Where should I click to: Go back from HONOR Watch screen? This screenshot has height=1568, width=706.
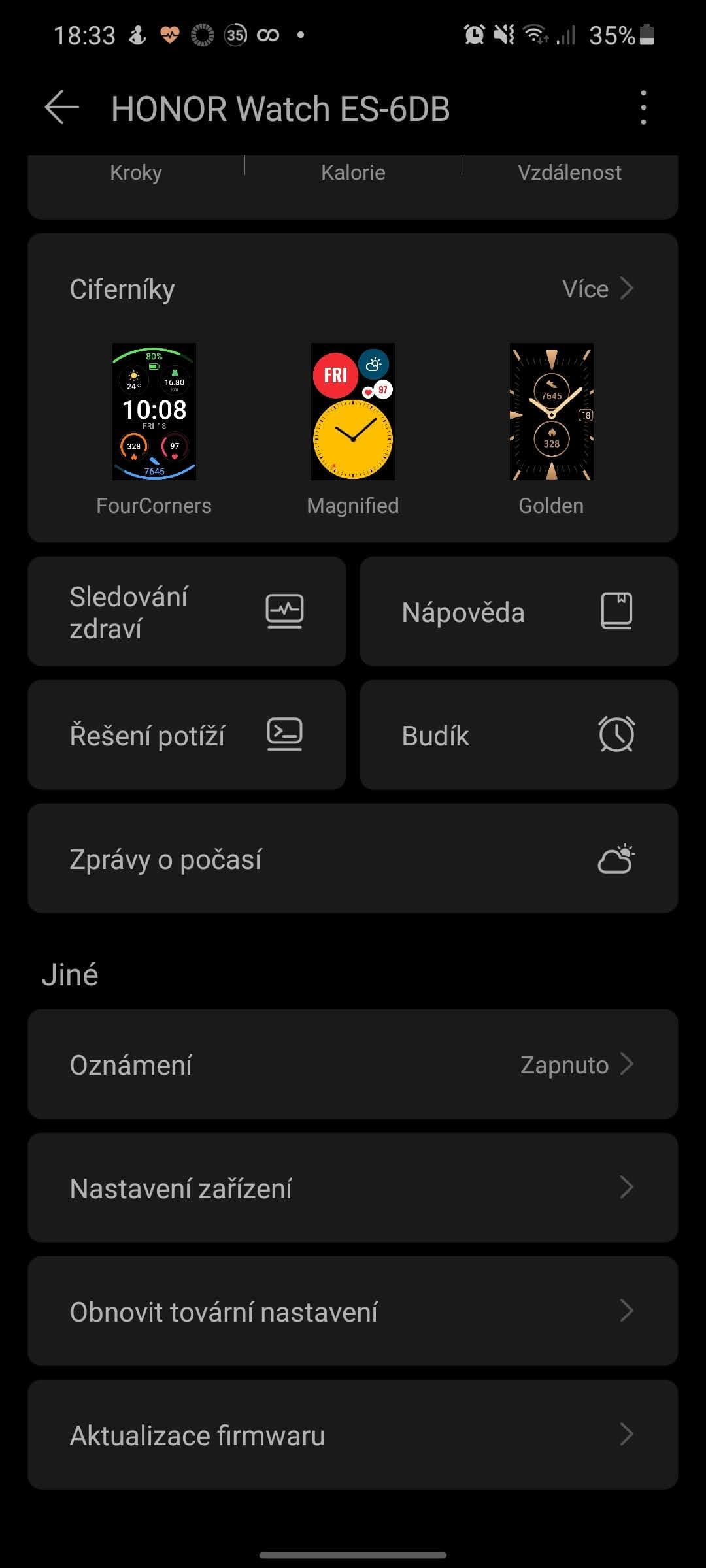coord(62,108)
